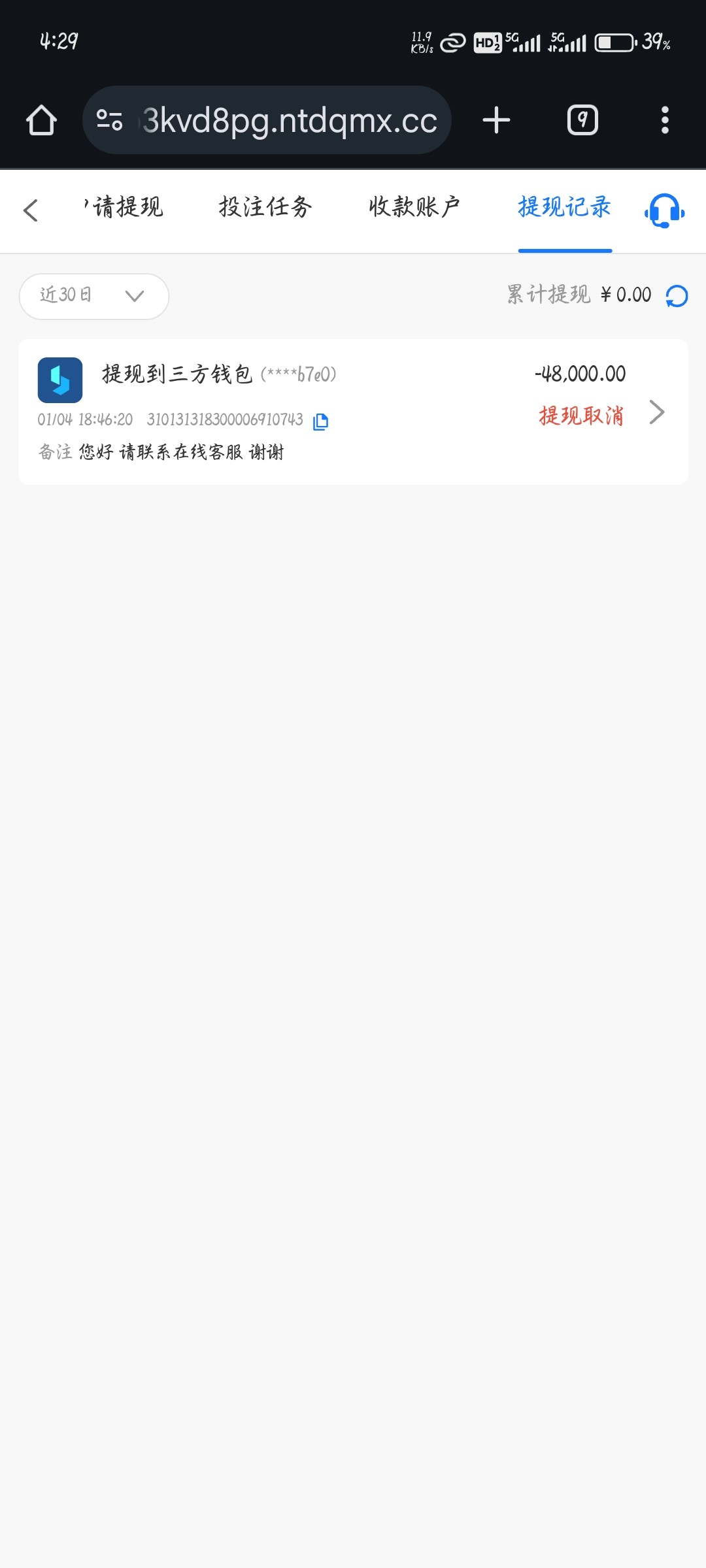Select the 提现记录 tab
Image resolution: width=706 pixels, height=1568 pixels.
565,207
